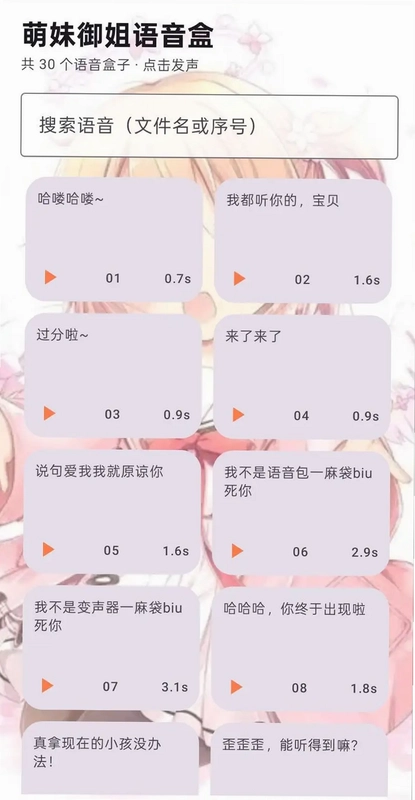Open the 歪歪歪，能听得到嘛 voice card

(299, 759)
